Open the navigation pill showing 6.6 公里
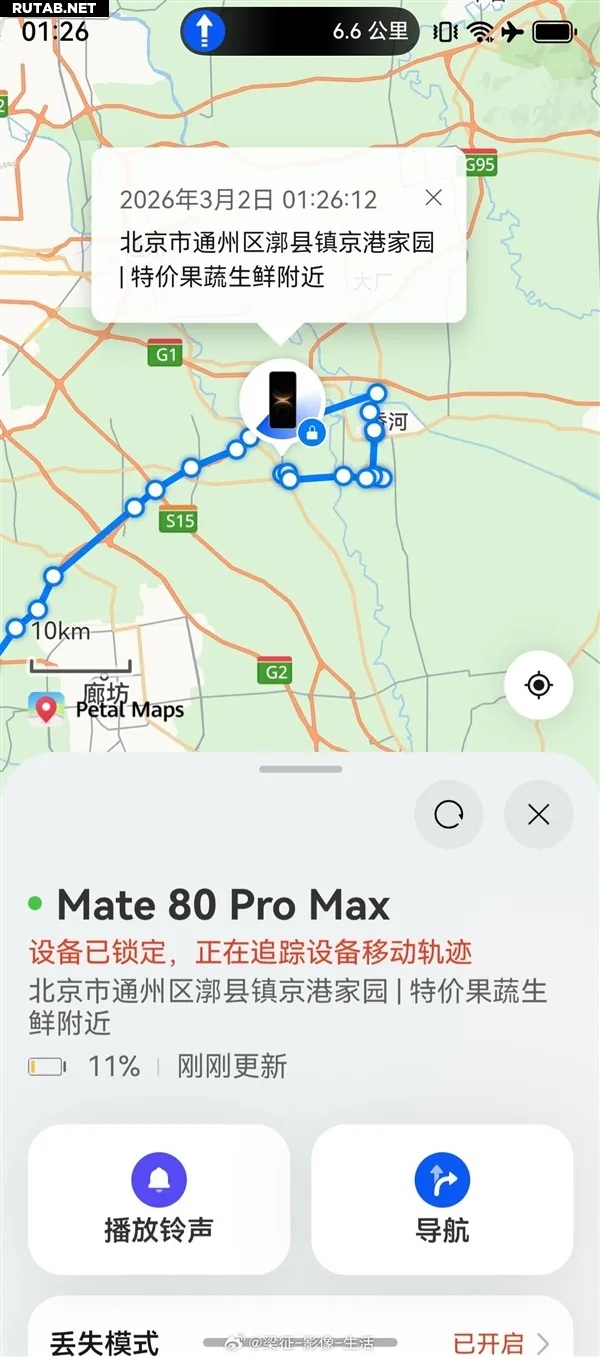The image size is (600, 1357). click(x=299, y=32)
